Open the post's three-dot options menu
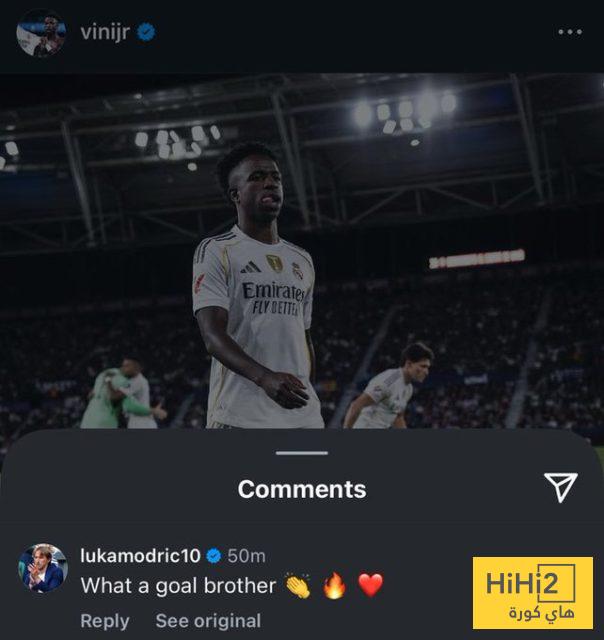The image size is (604, 640). pyautogui.click(x=569, y=33)
